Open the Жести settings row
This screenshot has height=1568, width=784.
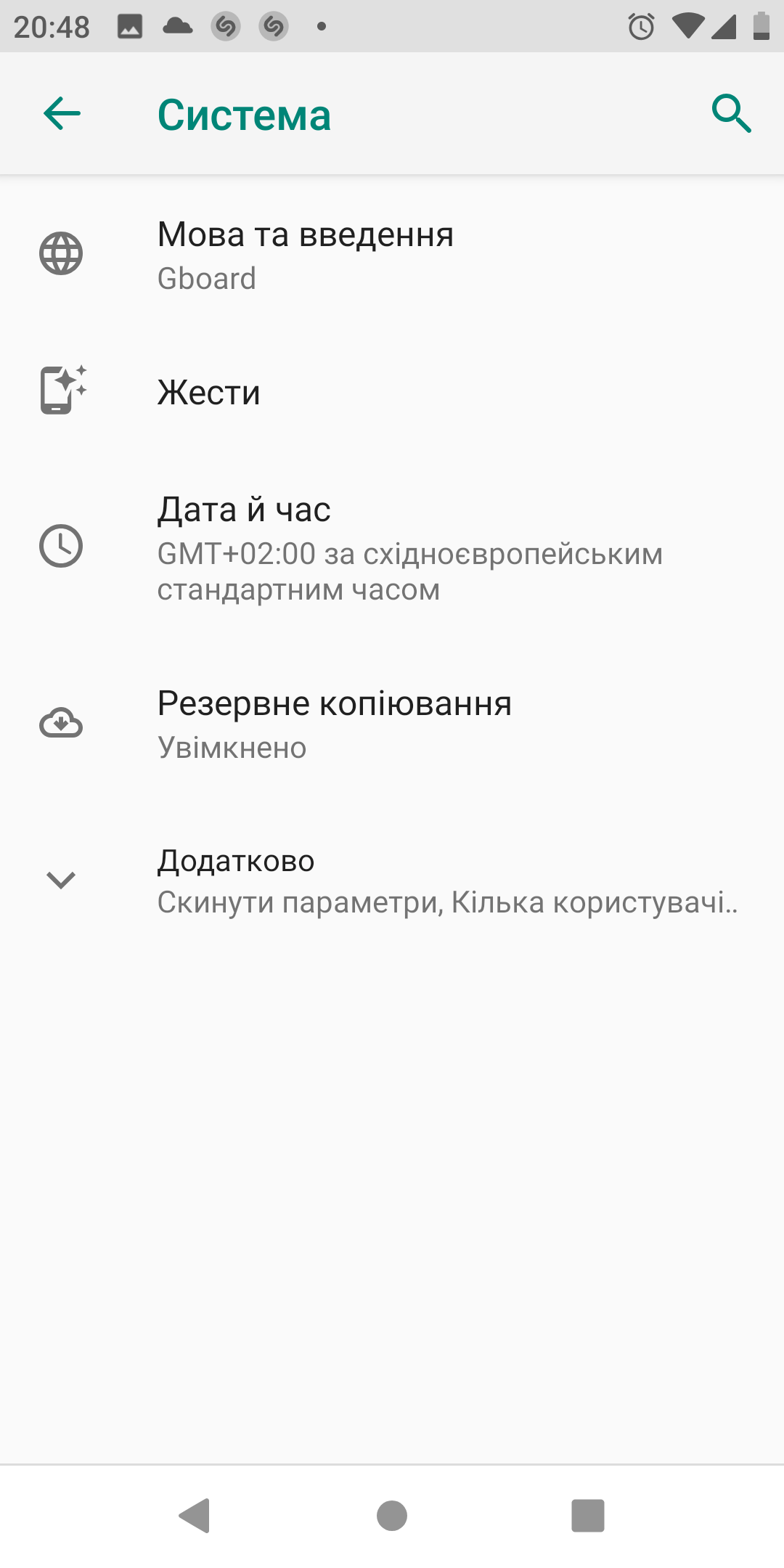click(x=392, y=392)
